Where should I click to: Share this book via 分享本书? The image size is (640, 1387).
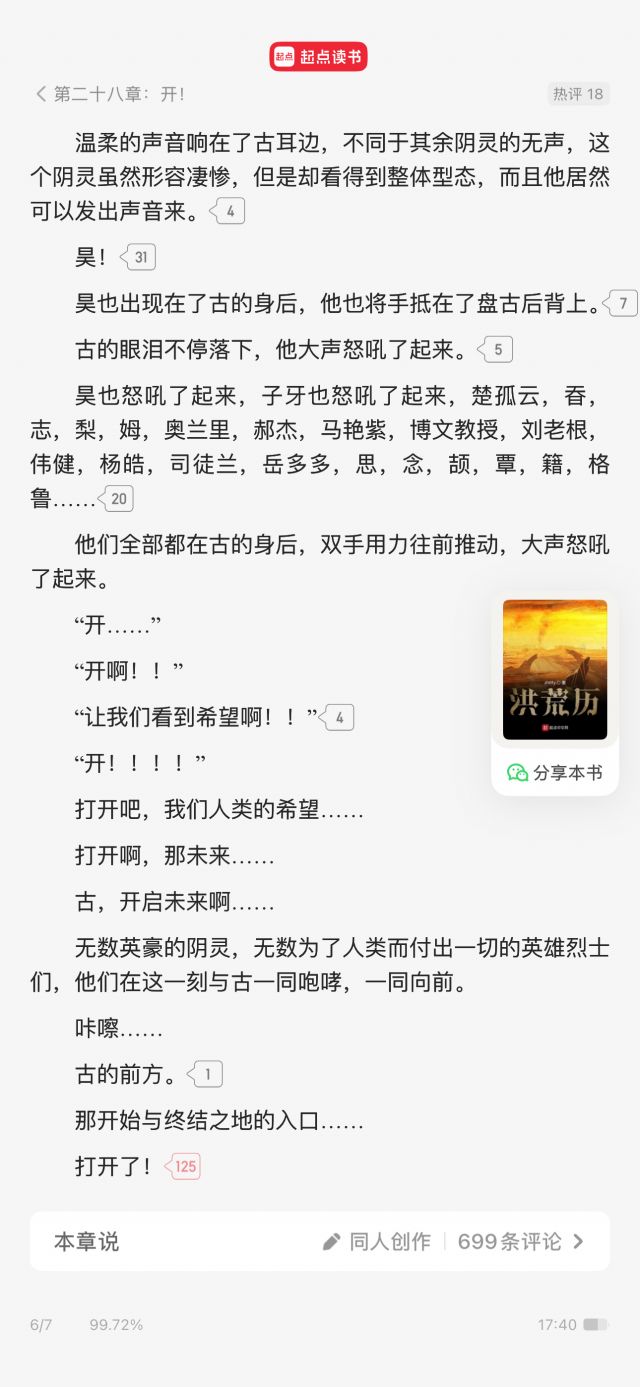[x=555, y=772]
